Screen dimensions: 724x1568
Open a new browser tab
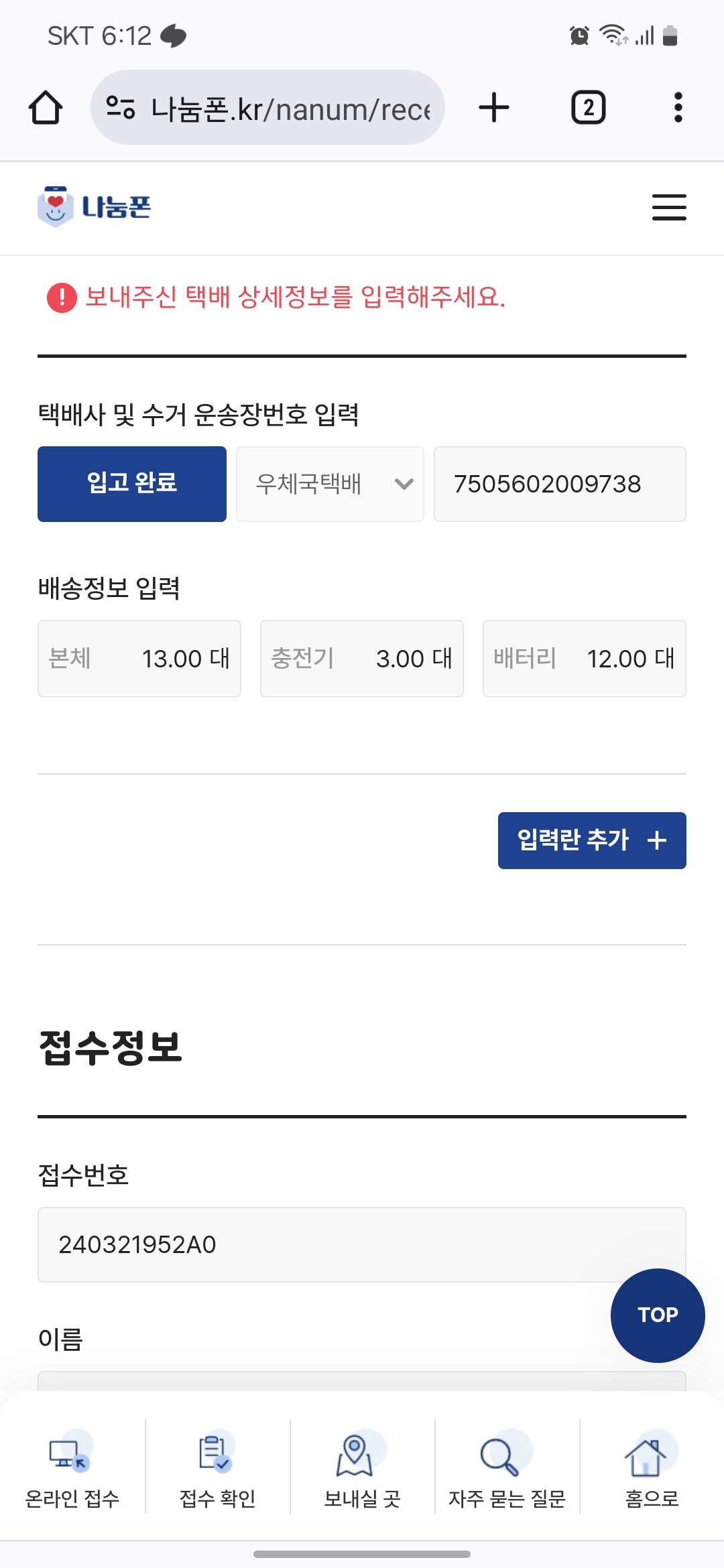click(494, 107)
